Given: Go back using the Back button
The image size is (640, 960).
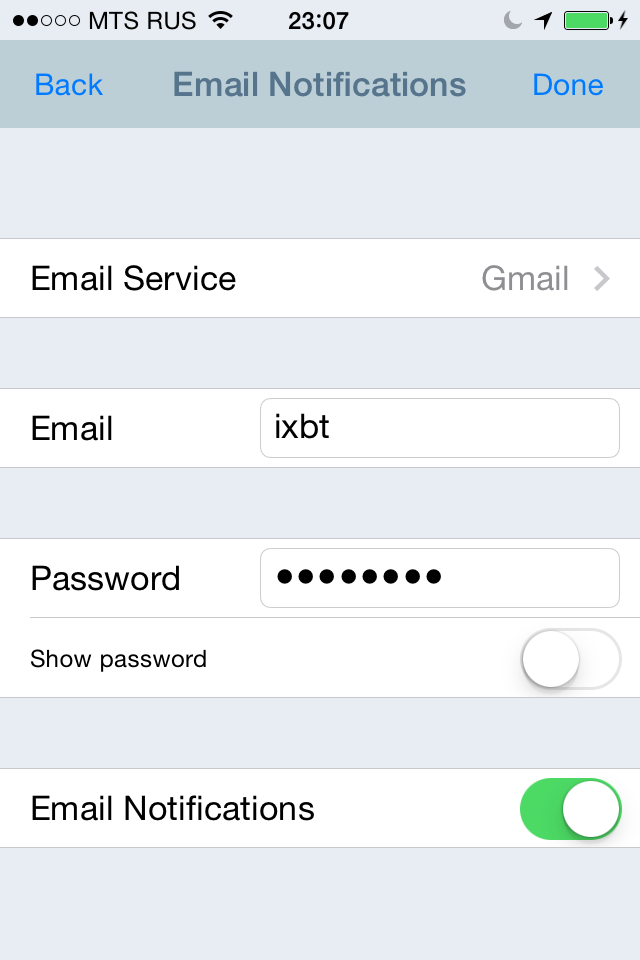Looking at the screenshot, I should click(x=68, y=85).
